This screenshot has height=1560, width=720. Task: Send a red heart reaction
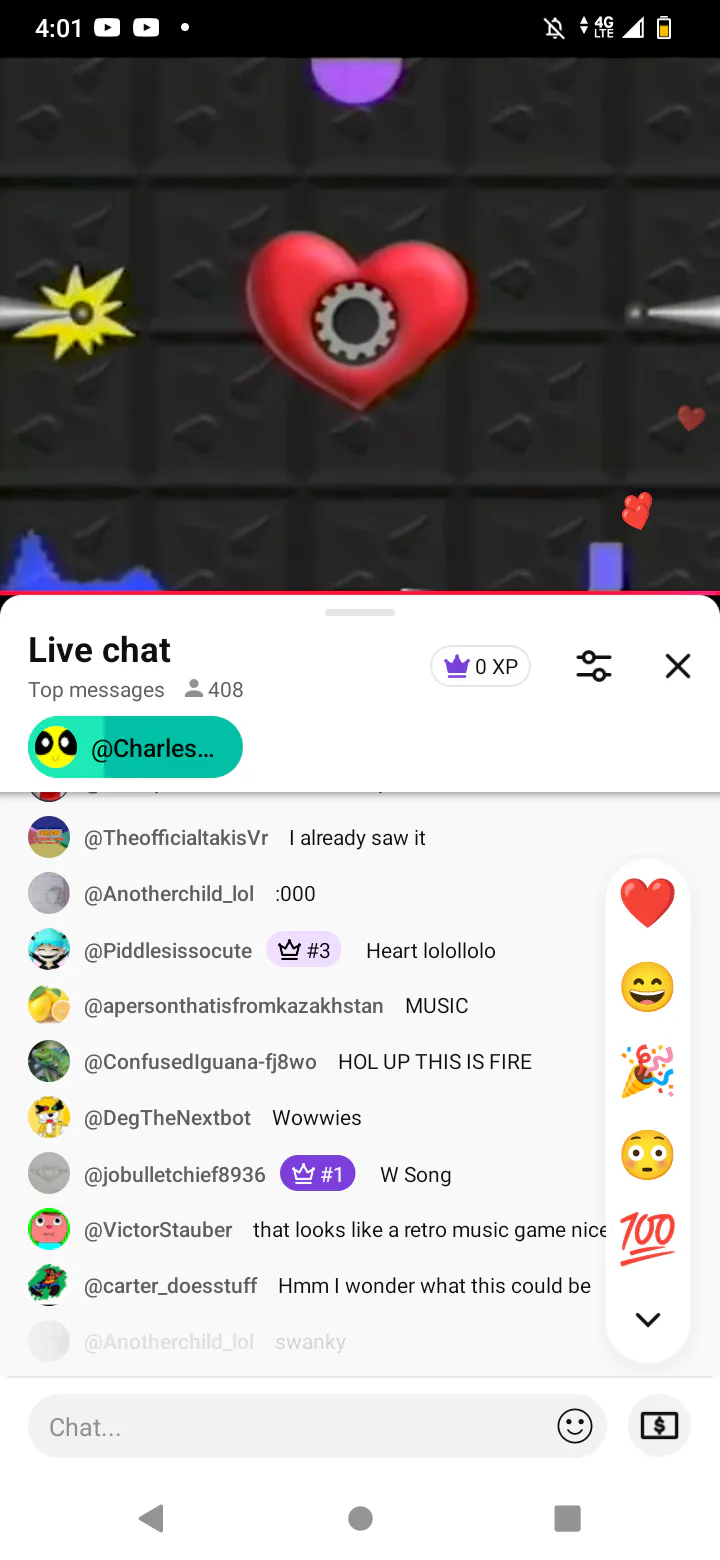648,902
